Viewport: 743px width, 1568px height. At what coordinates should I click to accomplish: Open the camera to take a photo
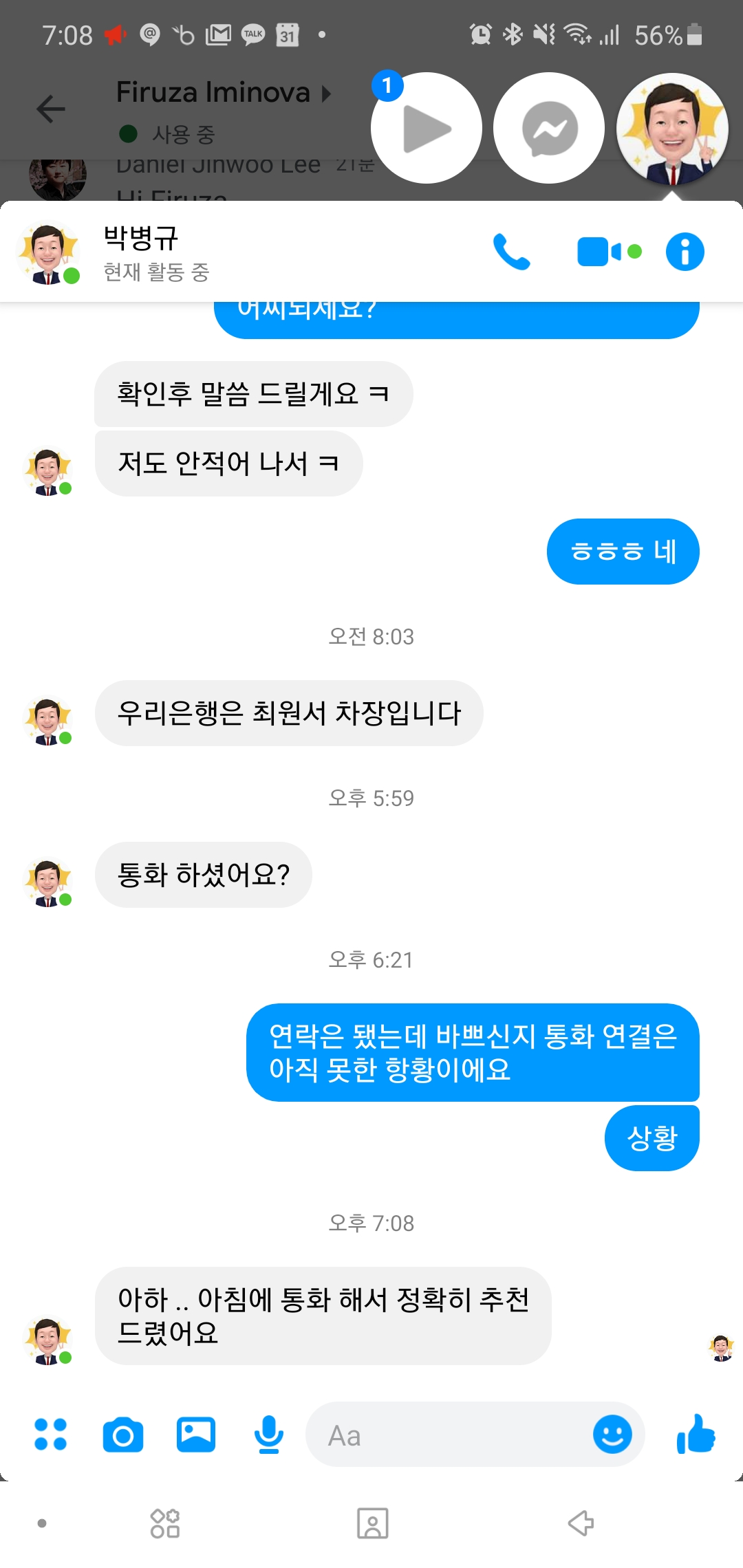pos(123,1435)
